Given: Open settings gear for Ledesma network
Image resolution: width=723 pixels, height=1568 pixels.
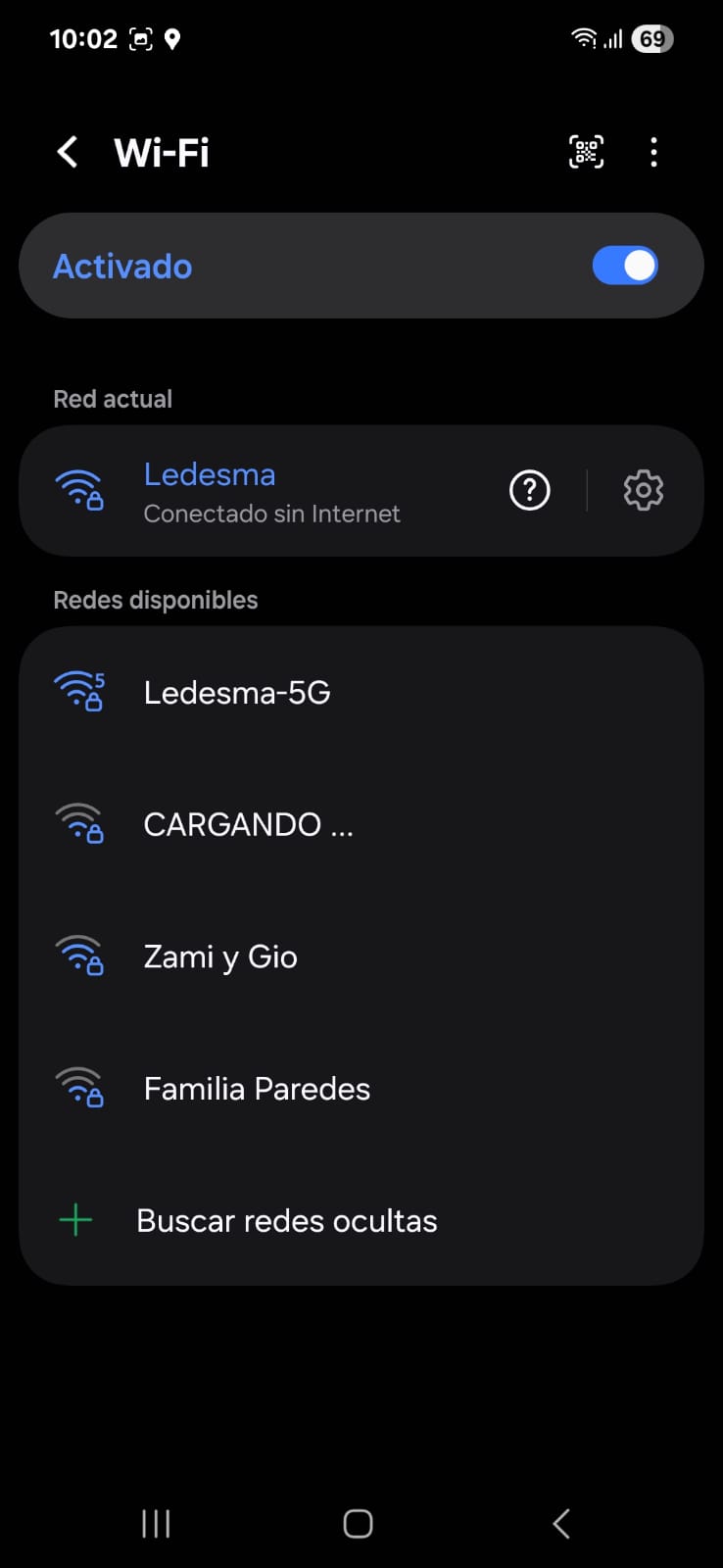Looking at the screenshot, I should [x=644, y=490].
